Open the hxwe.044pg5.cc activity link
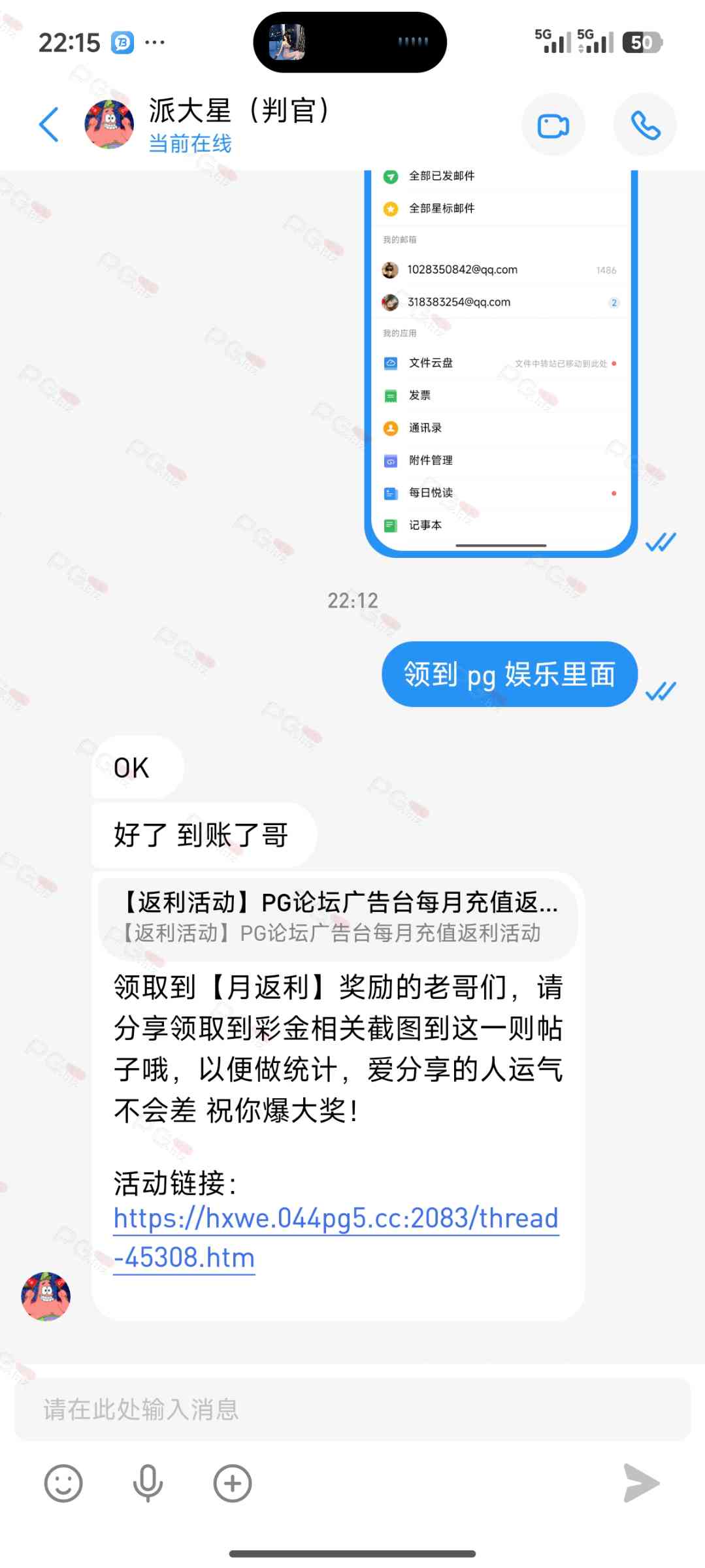This screenshot has height=1568, width=705. coord(336,1220)
